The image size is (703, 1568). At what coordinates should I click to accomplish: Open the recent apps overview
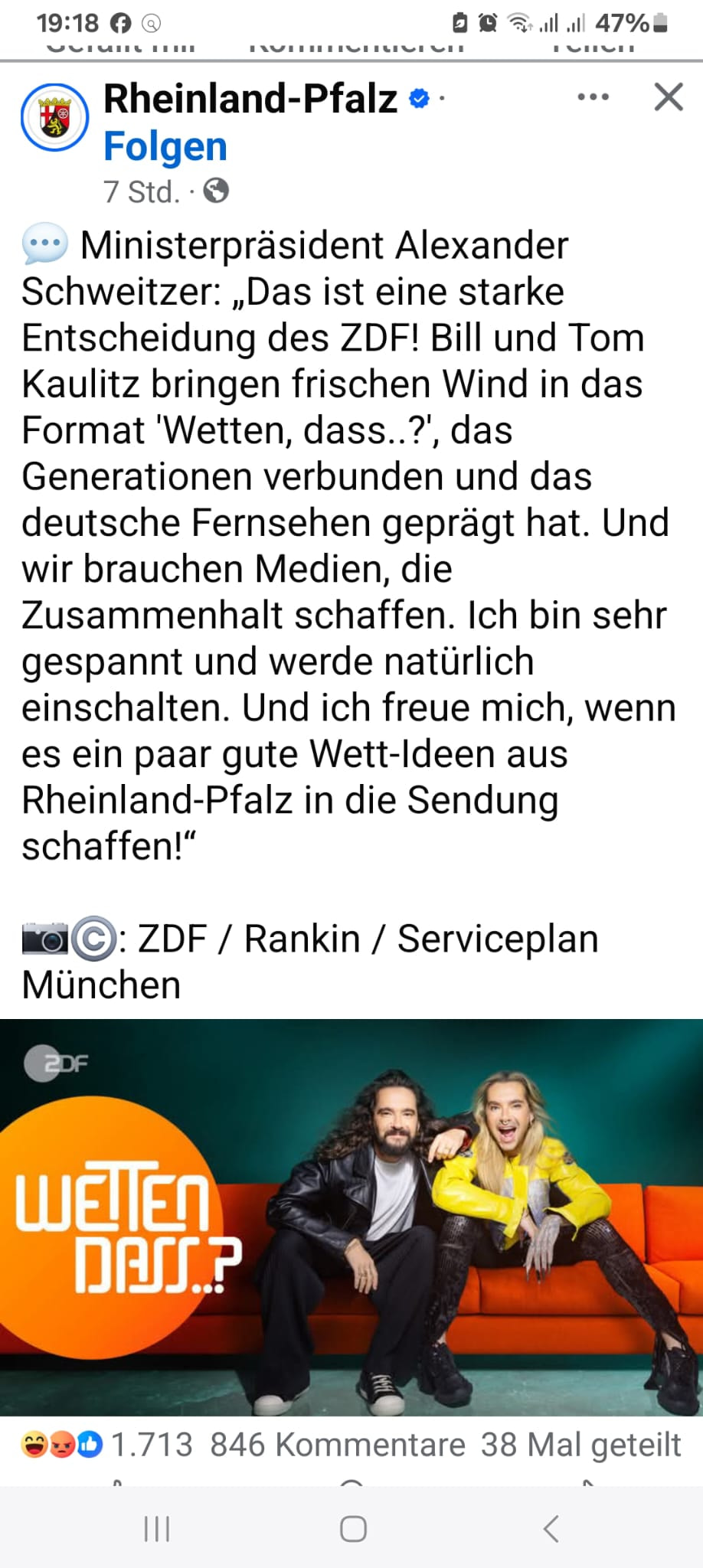click(x=157, y=1528)
